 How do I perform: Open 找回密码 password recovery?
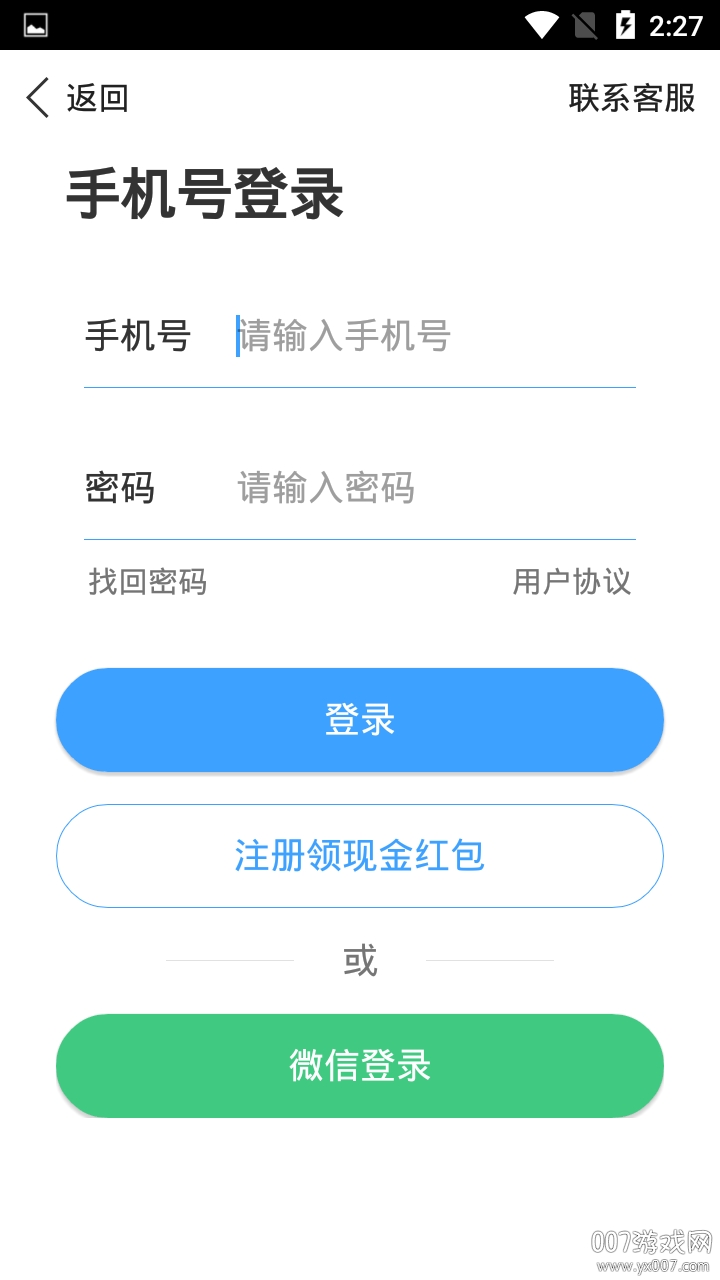[x=147, y=582]
